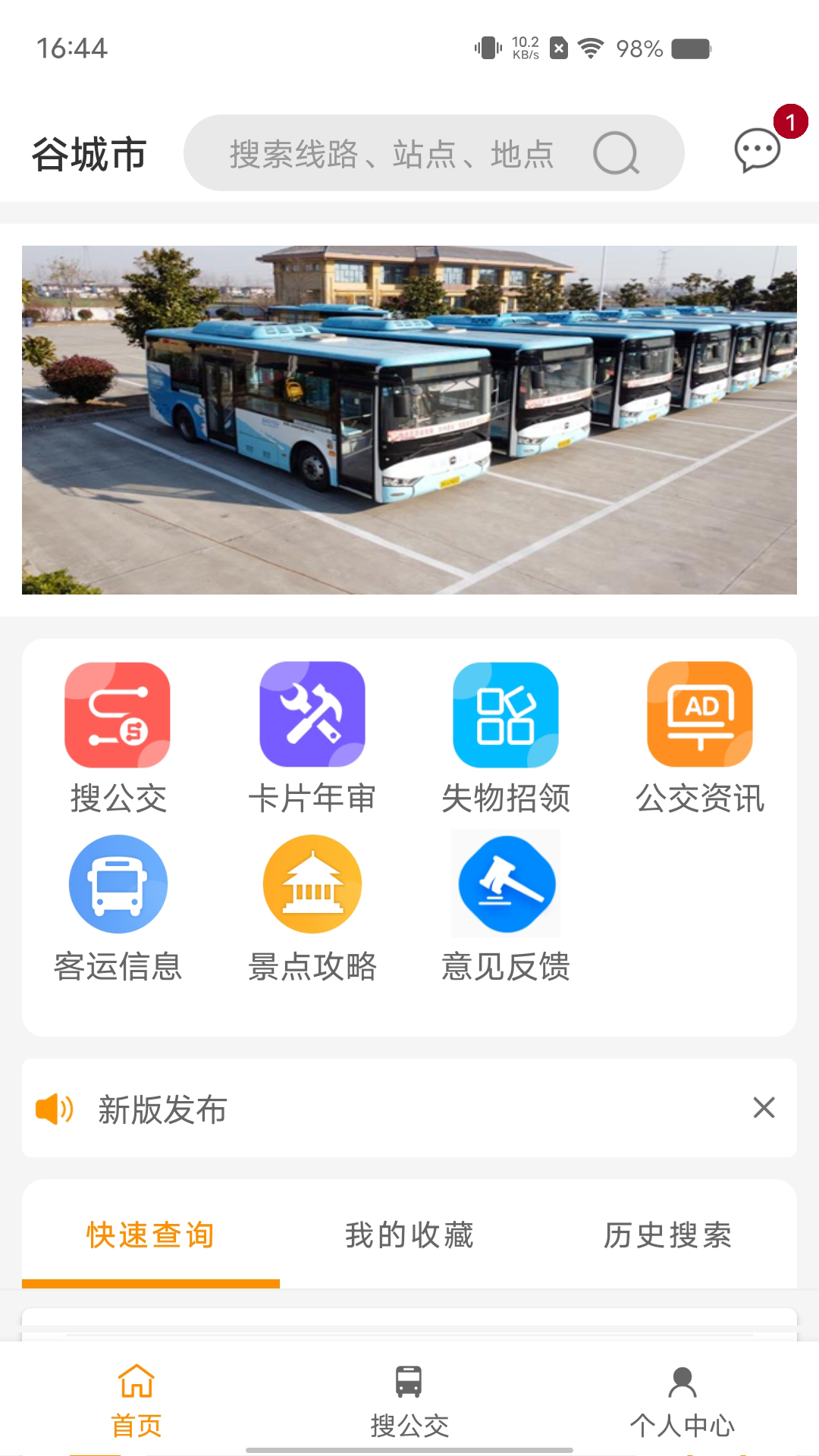Viewport: 819px width, 1456px height.
Task: Open the 新版发布 announcement link
Action: click(162, 1109)
